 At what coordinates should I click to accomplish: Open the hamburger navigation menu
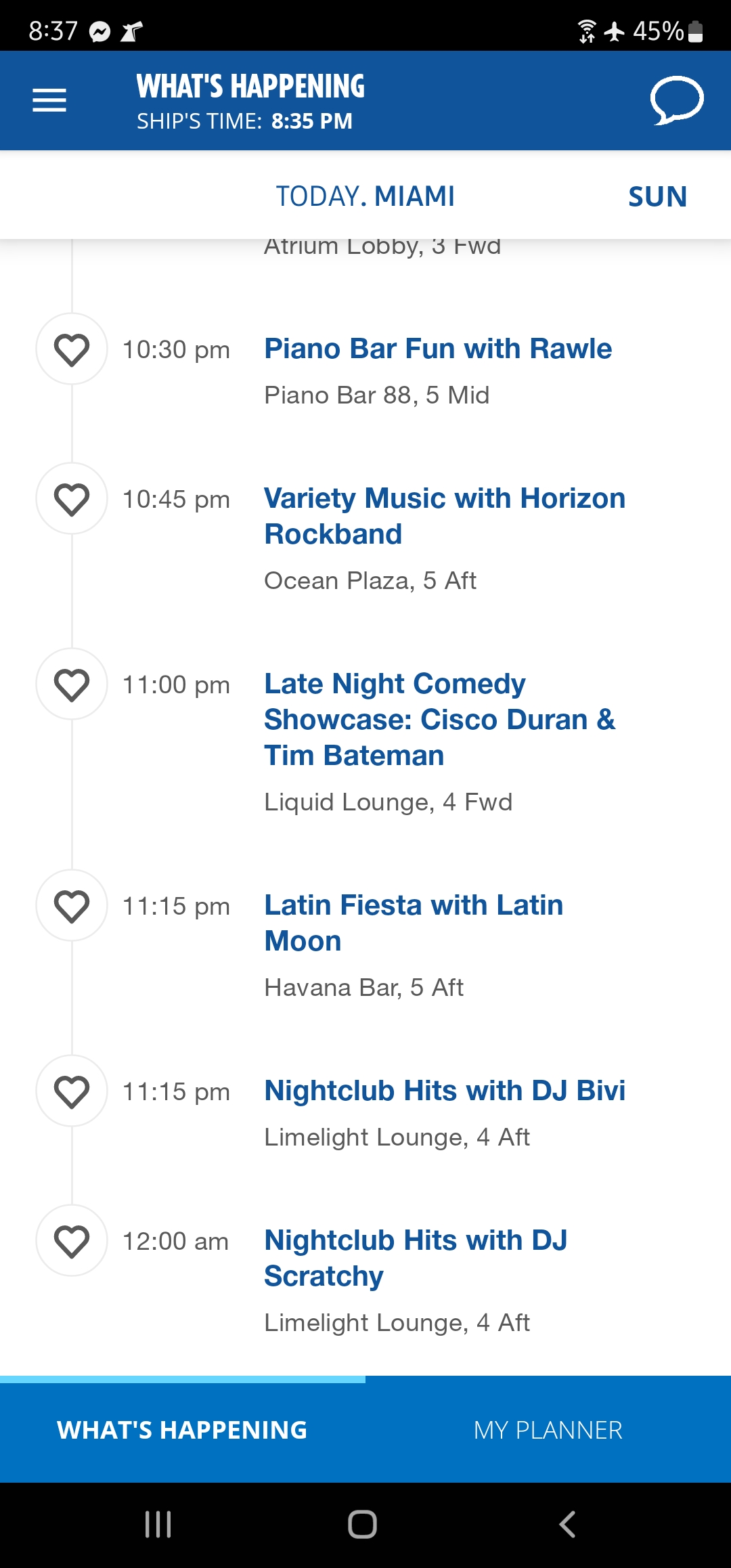[x=49, y=100]
